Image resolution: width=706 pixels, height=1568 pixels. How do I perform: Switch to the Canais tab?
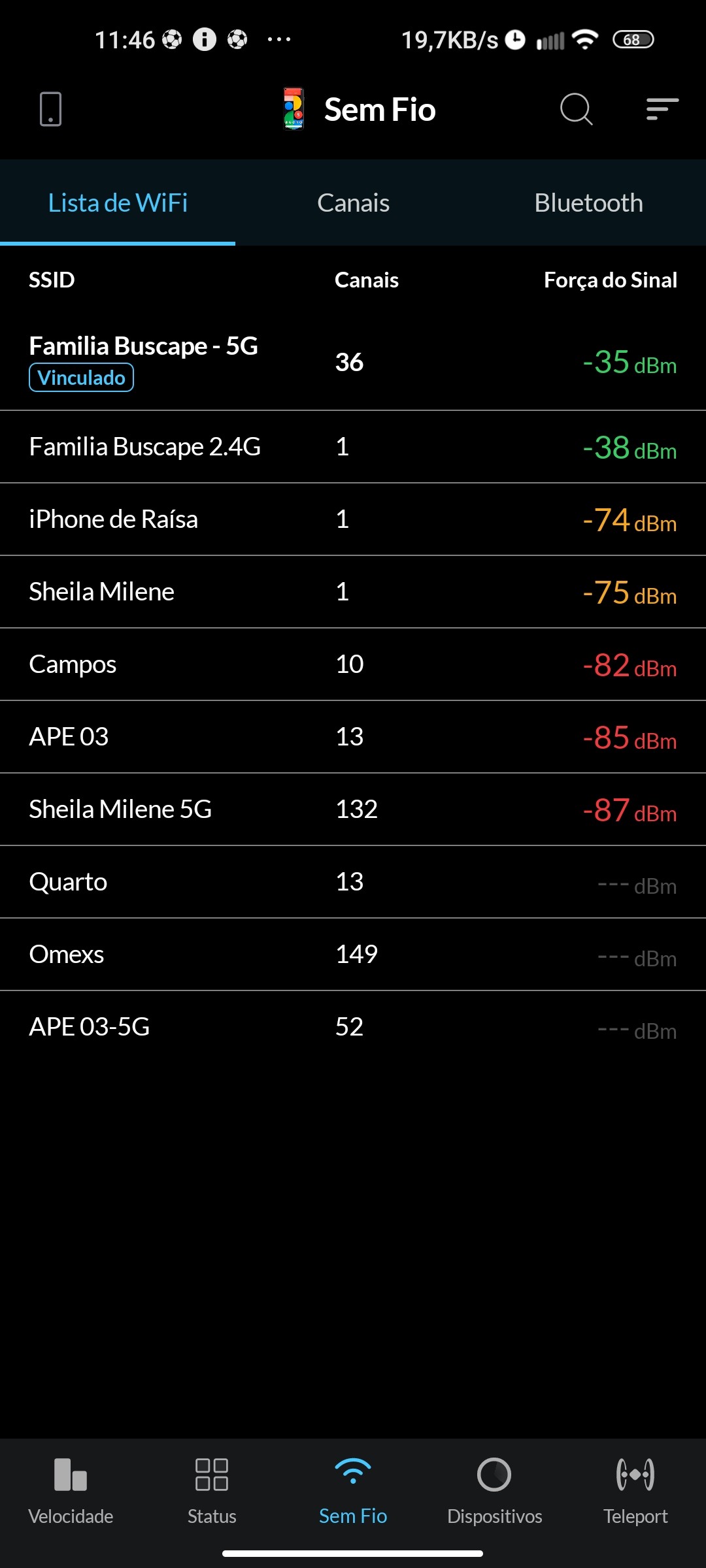point(353,203)
